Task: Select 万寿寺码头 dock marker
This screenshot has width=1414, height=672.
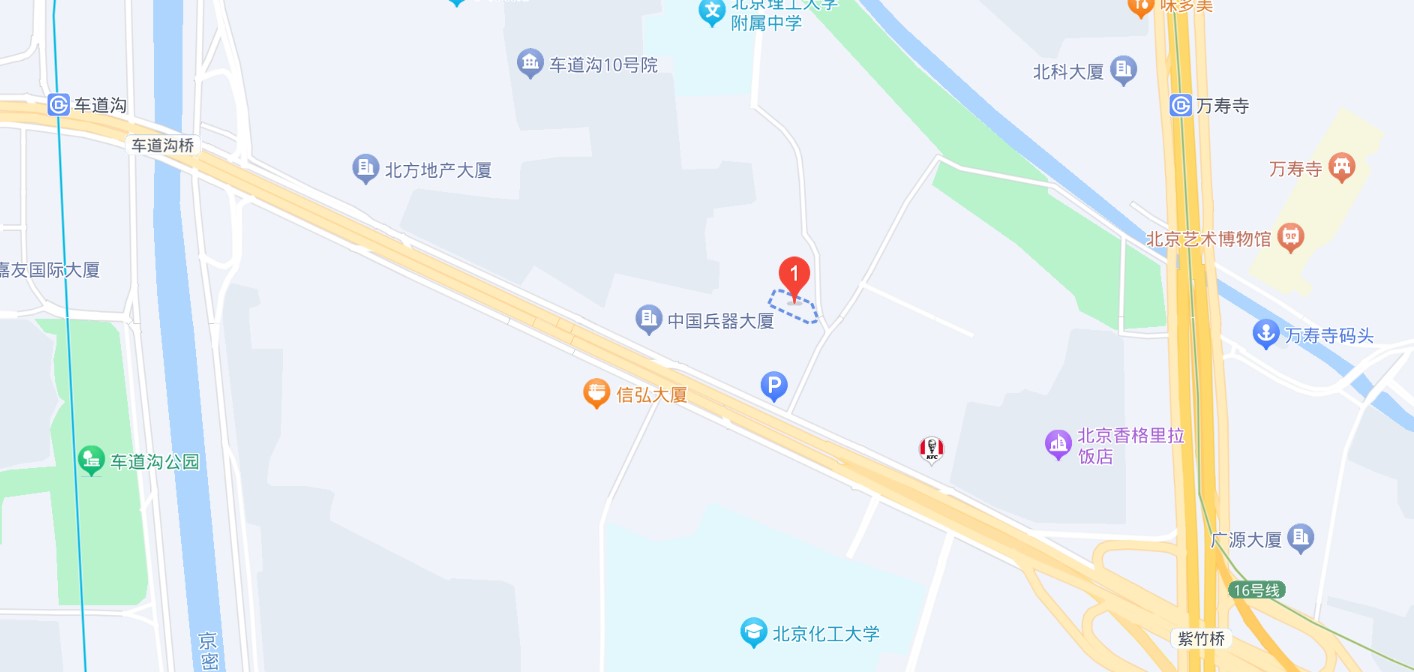Action: point(1266,334)
